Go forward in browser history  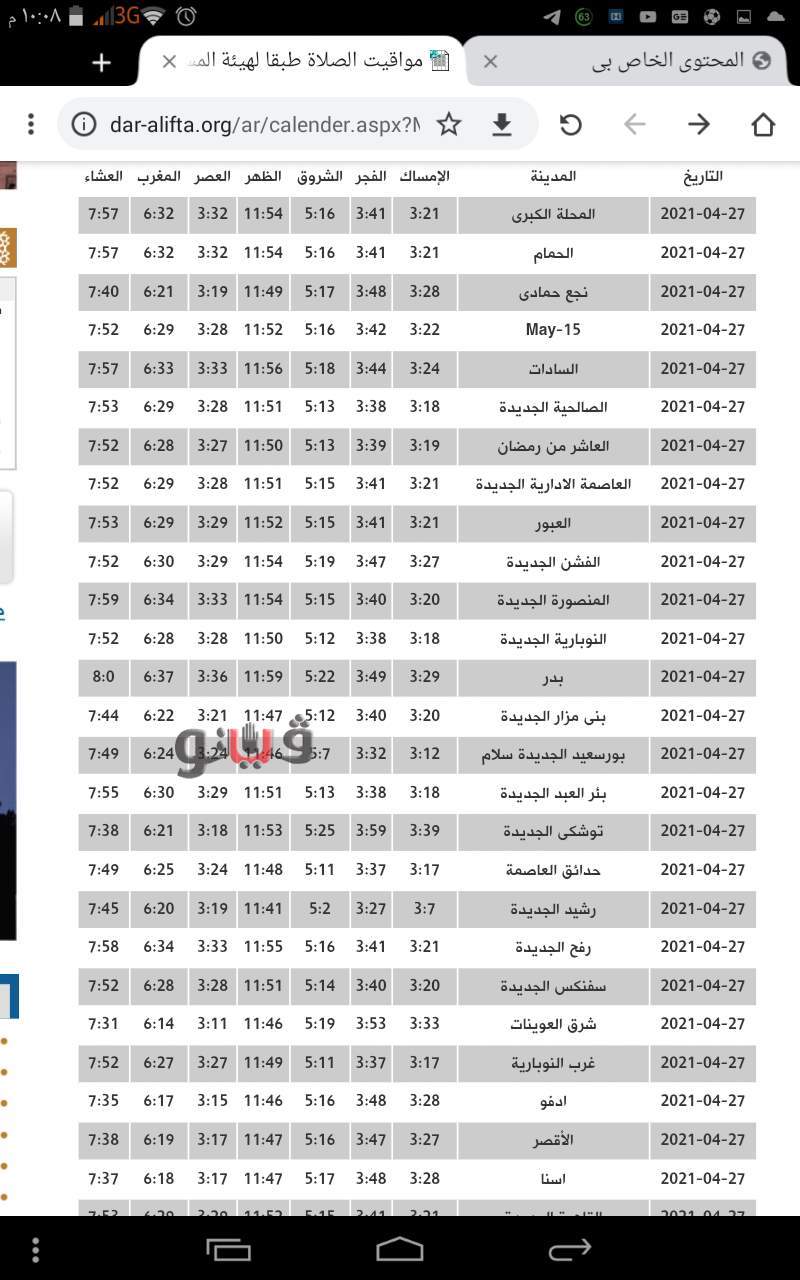[x=699, y=124]
